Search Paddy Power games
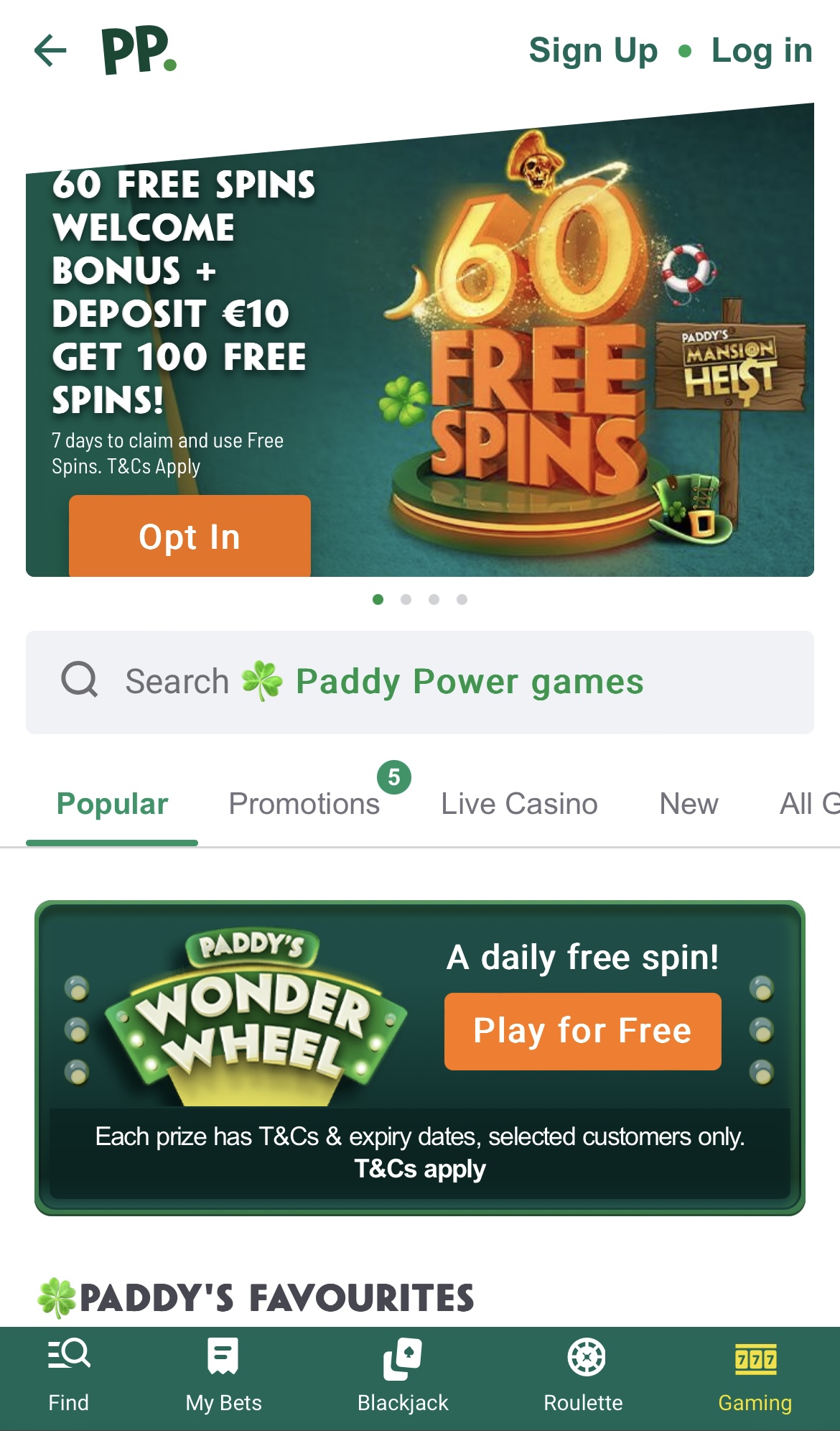840x1431 pixels. coord(420,682)
